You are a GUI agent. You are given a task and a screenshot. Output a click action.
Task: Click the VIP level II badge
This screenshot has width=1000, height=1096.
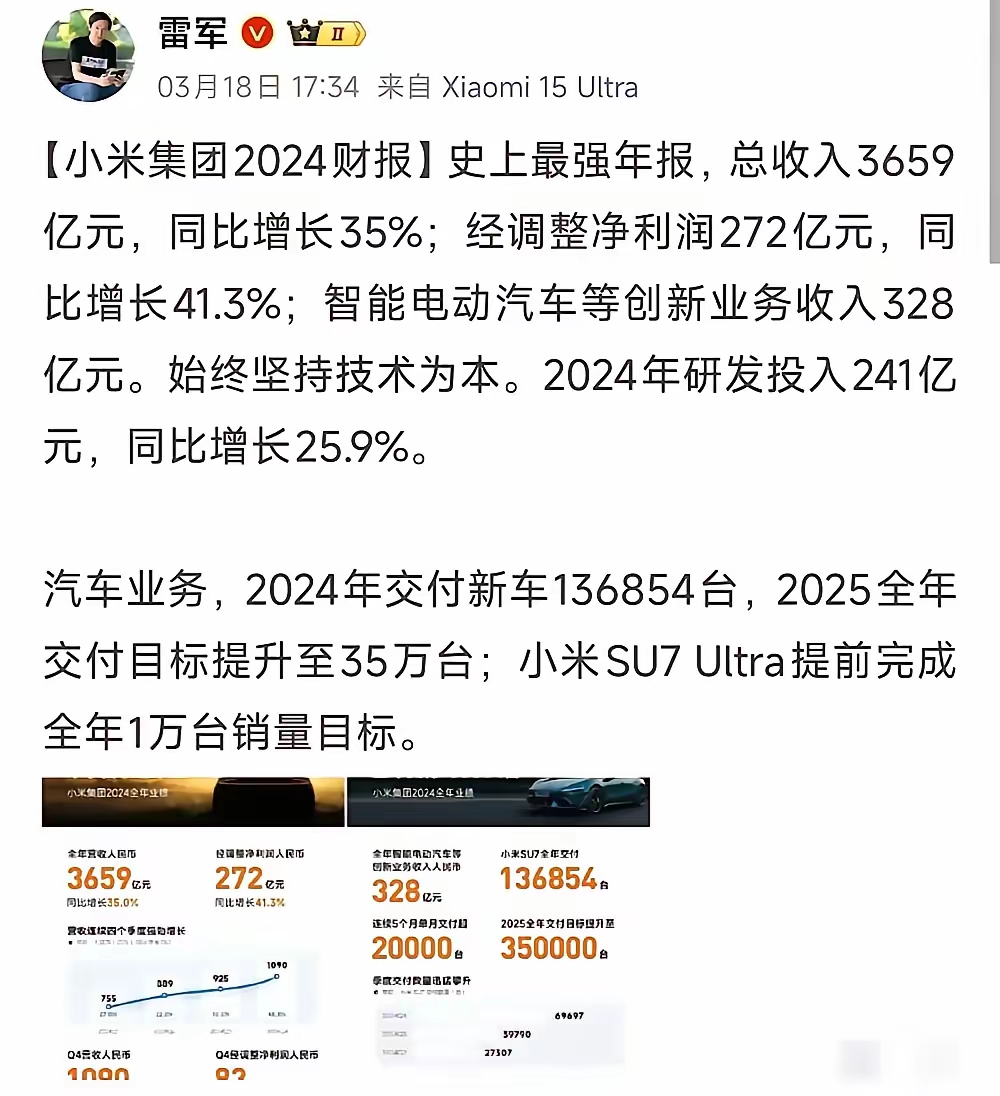pyautogui.click(x=338, y=31)
